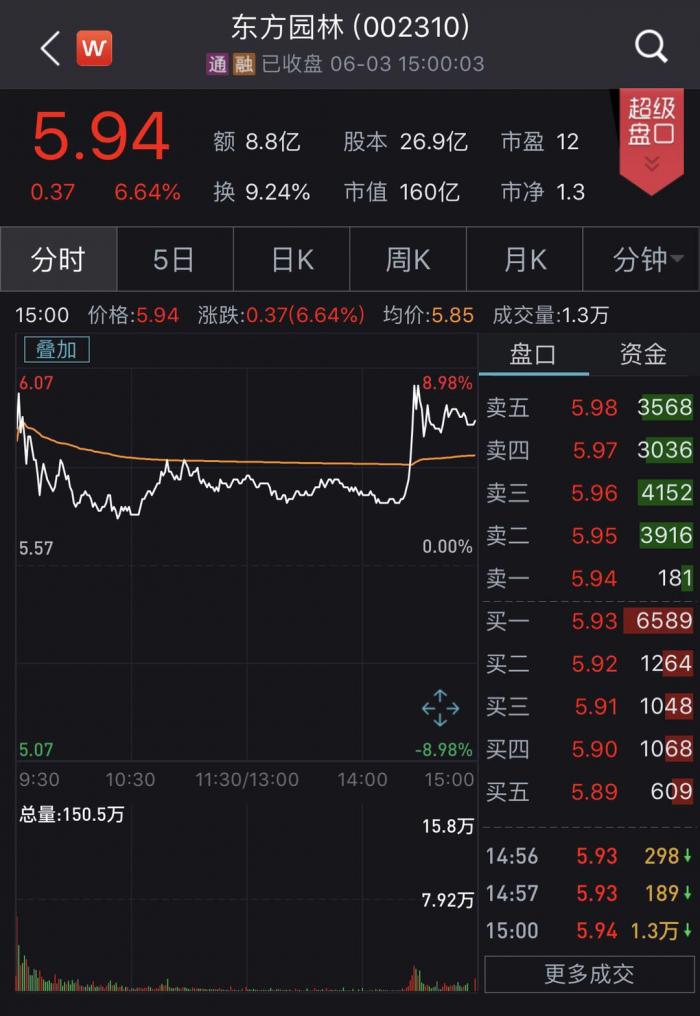The height and width of the screenshot is (1016, 700).
Task: Select the 盘口 tab
Action: click(x=533, y=354)
